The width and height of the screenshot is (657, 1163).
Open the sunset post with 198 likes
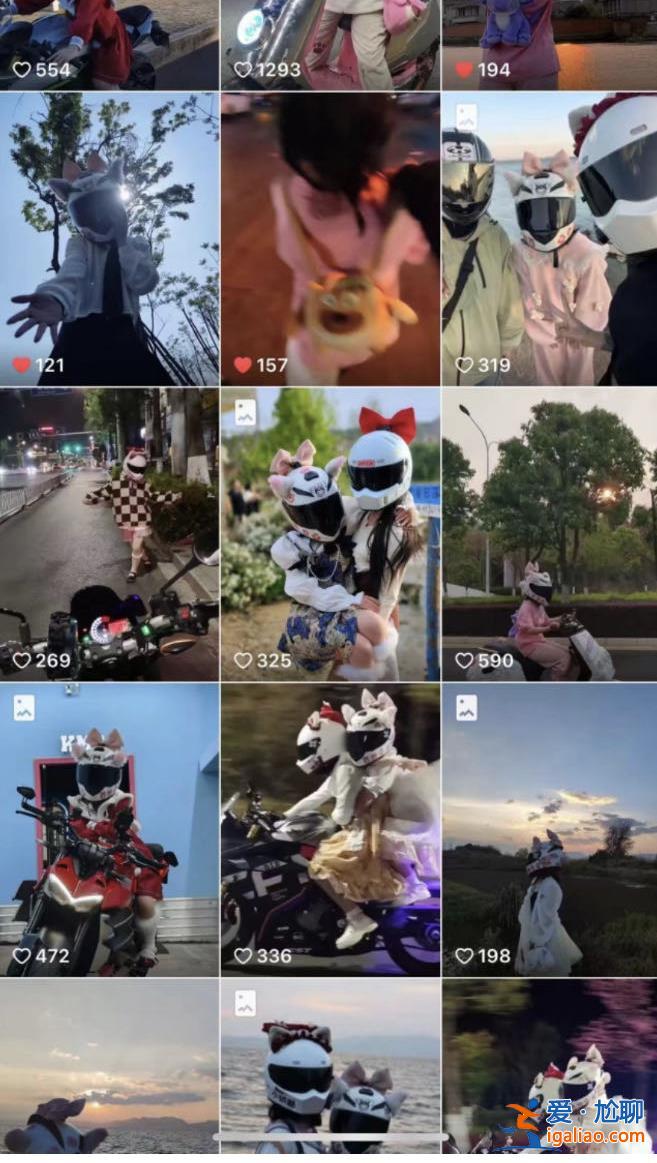[549, 828]
